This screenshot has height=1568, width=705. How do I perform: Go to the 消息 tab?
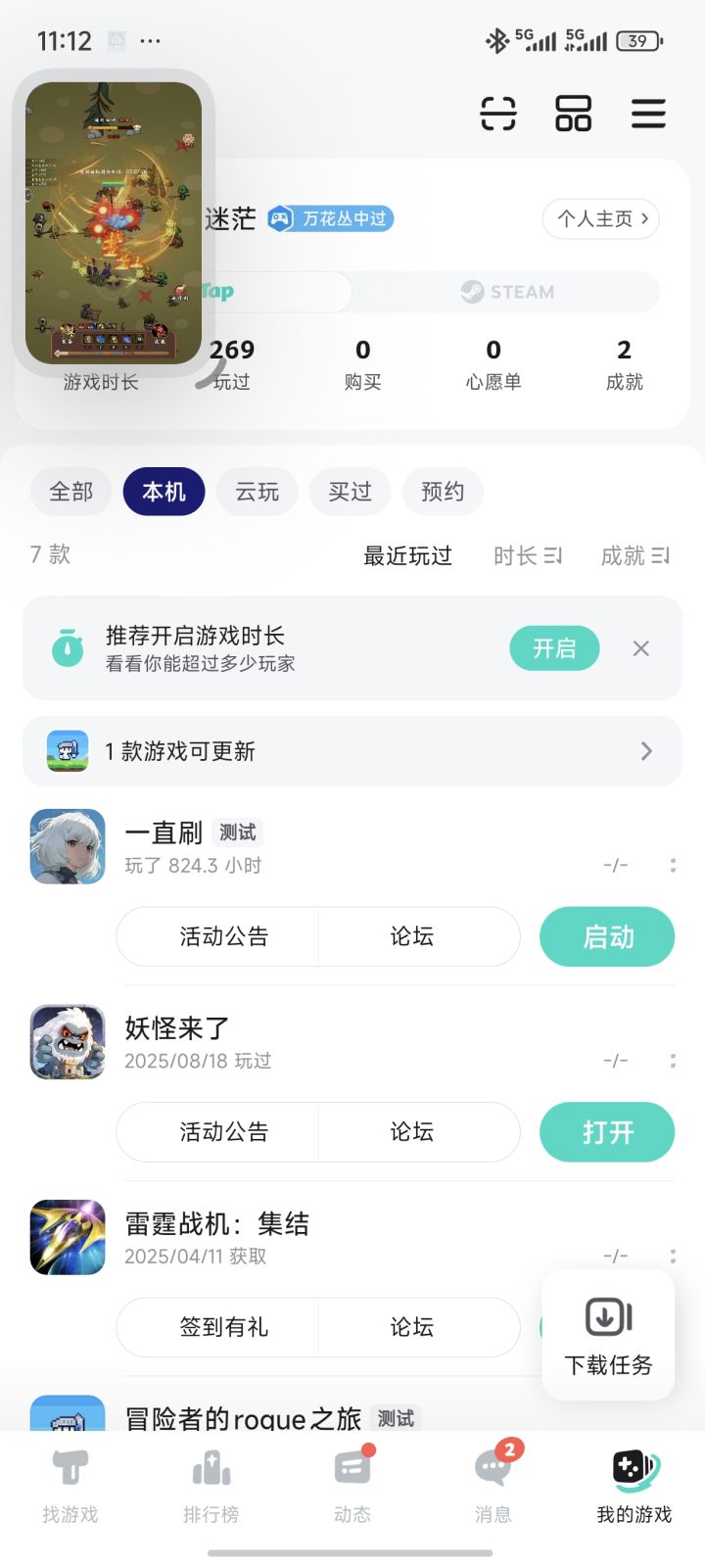point(493,1486)
